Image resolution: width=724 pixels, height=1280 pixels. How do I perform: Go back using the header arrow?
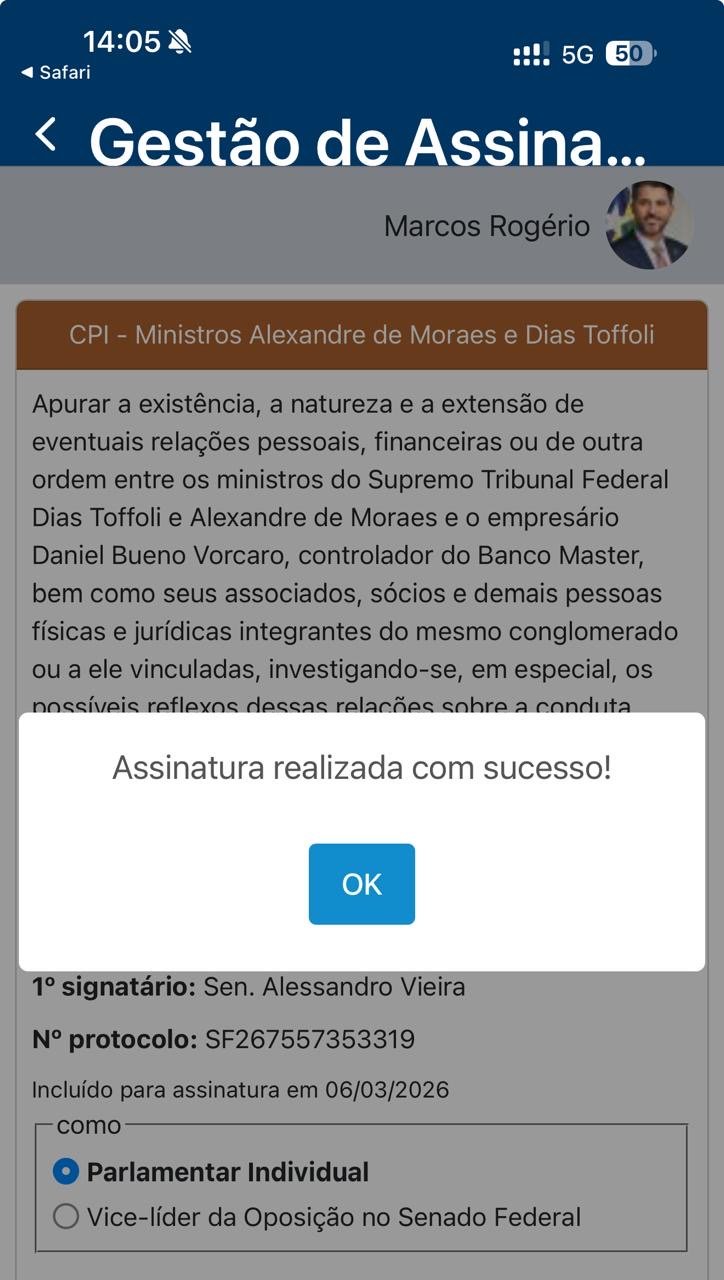tap(46, 134)
